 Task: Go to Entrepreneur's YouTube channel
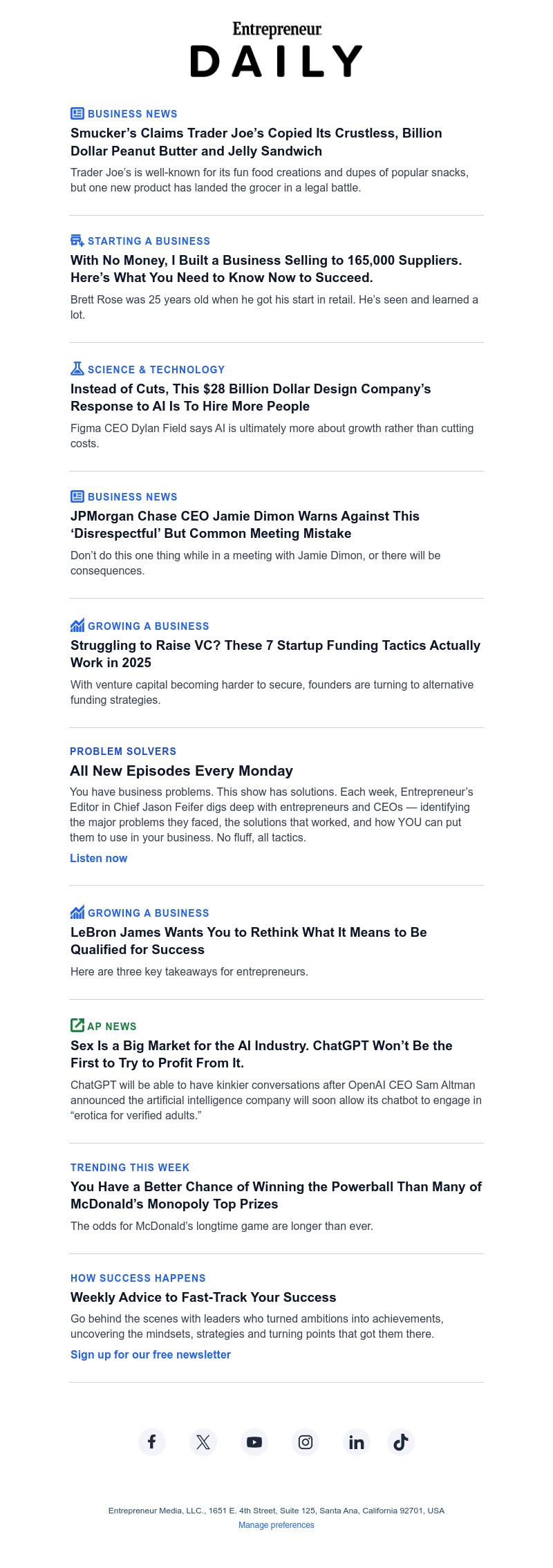click(254, 1442)
